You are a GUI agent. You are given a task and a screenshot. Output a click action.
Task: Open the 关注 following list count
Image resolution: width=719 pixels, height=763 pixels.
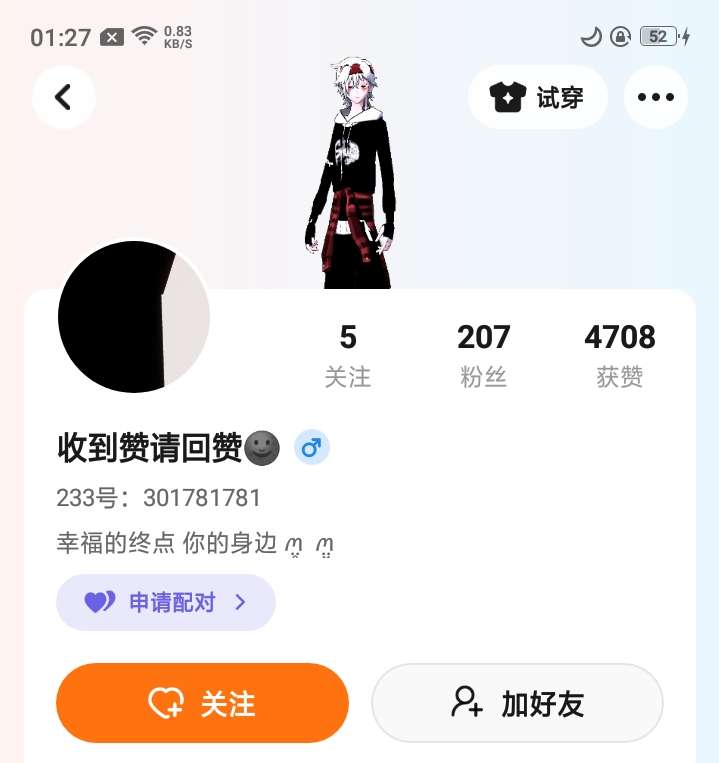coord(348,355)
